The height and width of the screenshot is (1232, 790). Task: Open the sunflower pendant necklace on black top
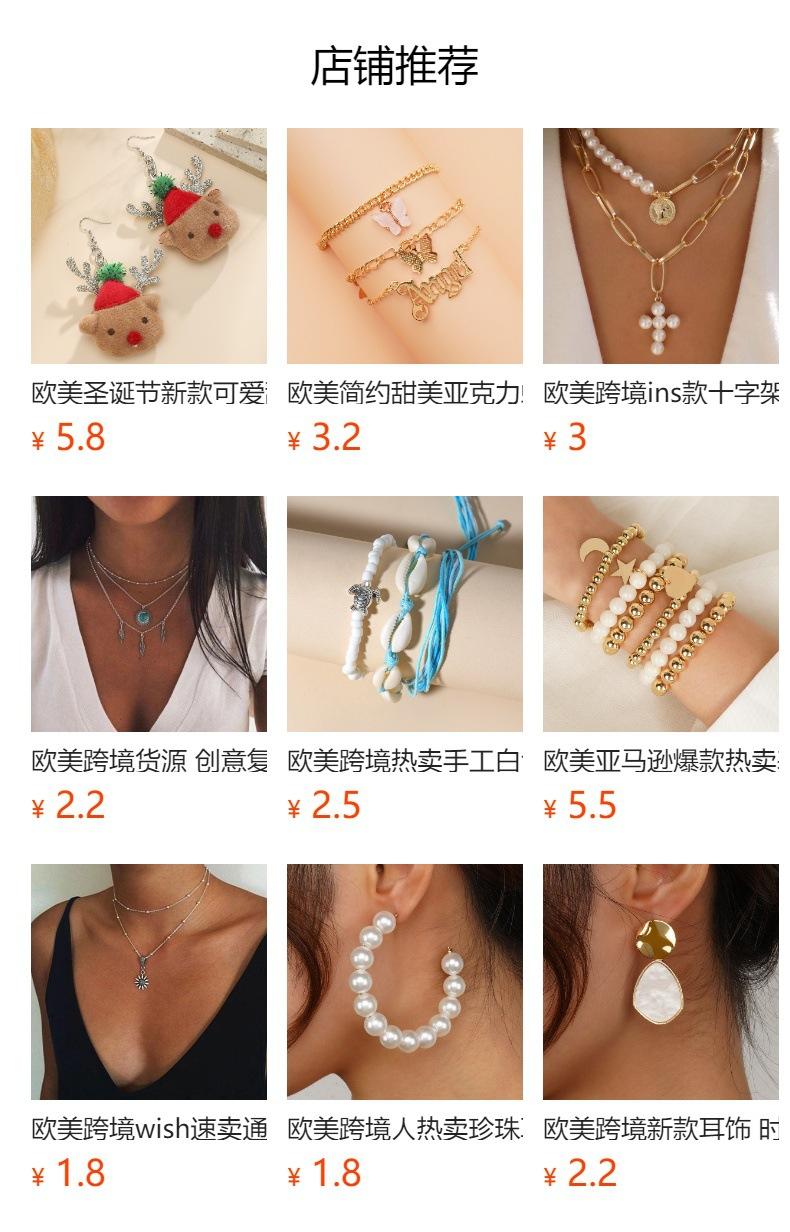click(148, 982)
